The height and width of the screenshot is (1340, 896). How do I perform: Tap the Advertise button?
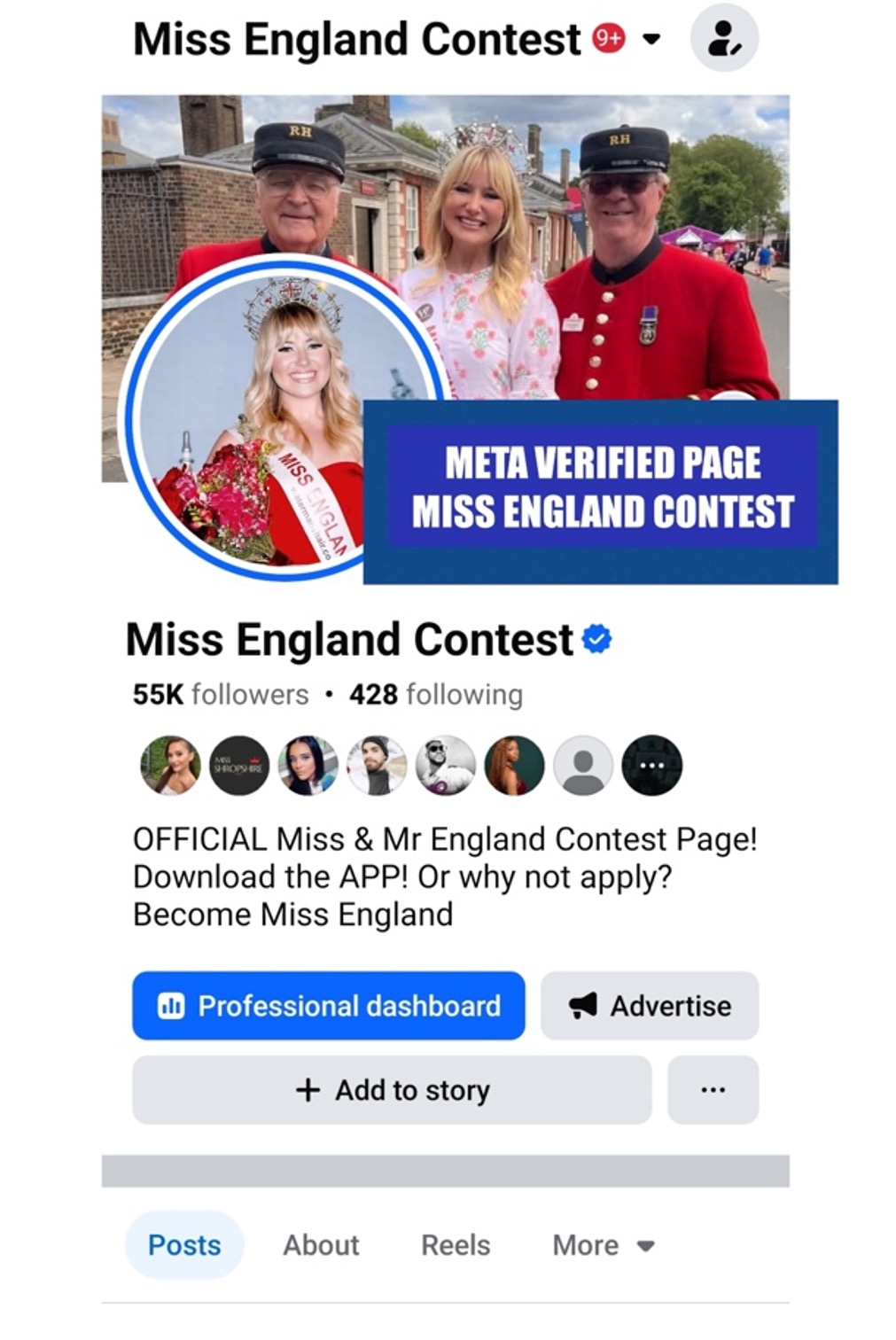coord(650,1006)
